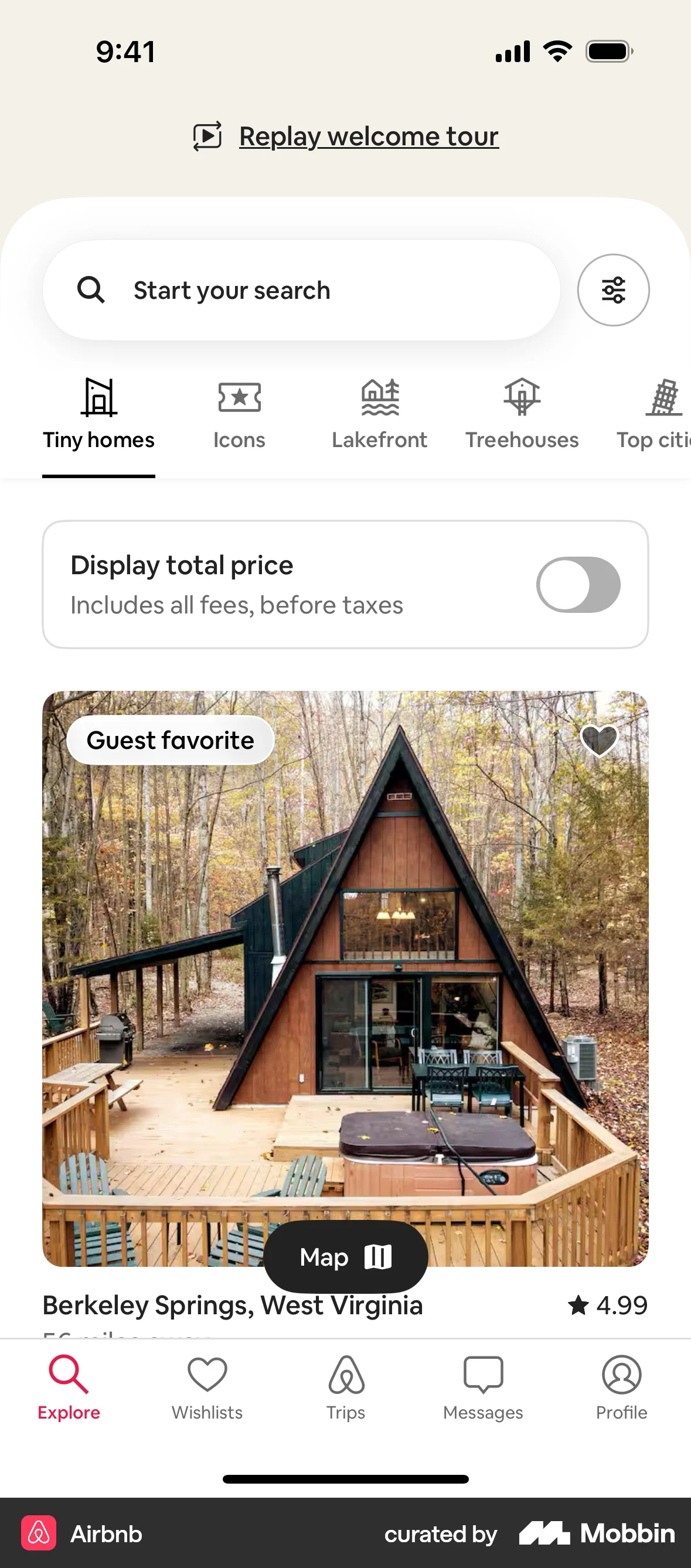Select the Icons category
691x1568 pixels.
[239, 414]
